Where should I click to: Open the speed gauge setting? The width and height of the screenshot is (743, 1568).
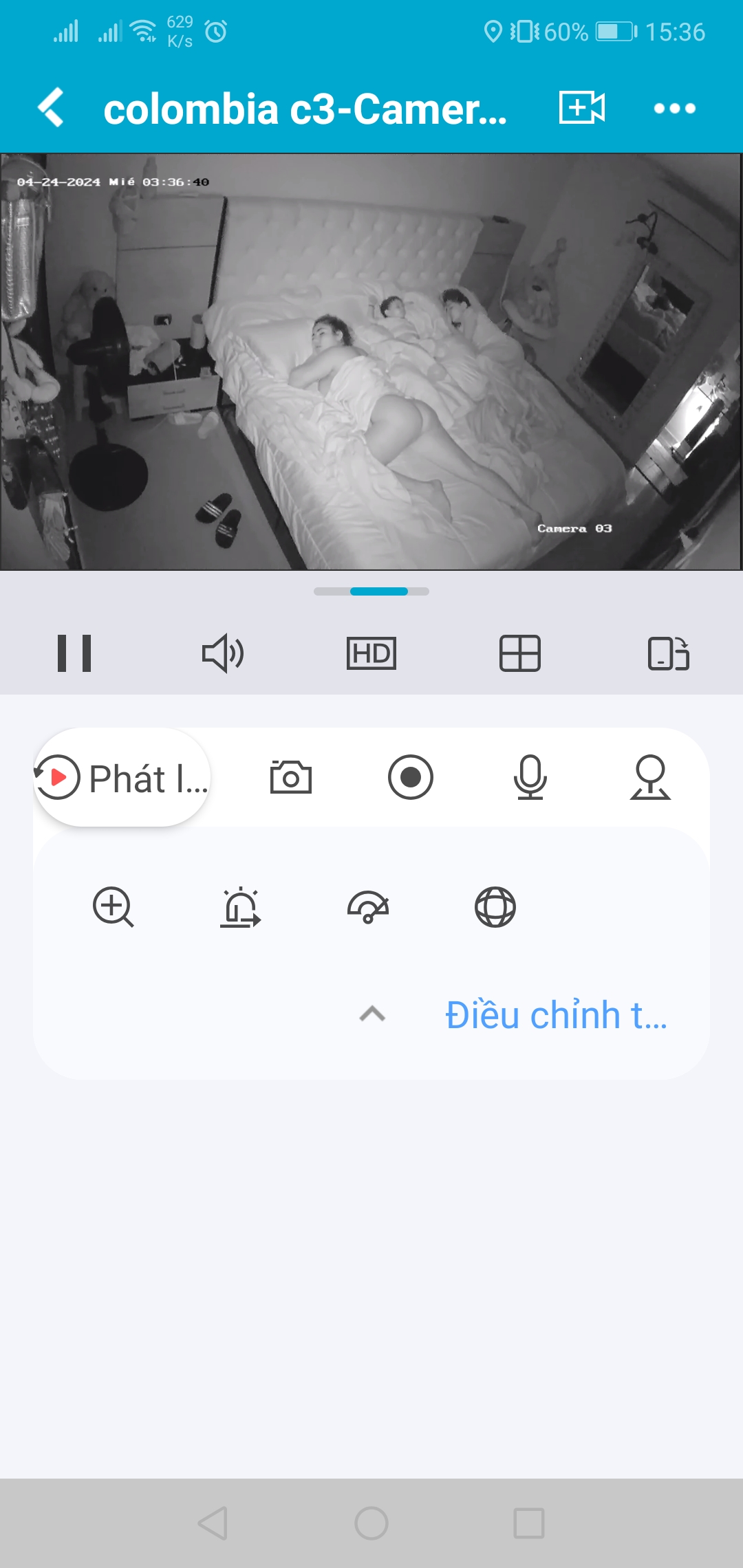[368, 907]
